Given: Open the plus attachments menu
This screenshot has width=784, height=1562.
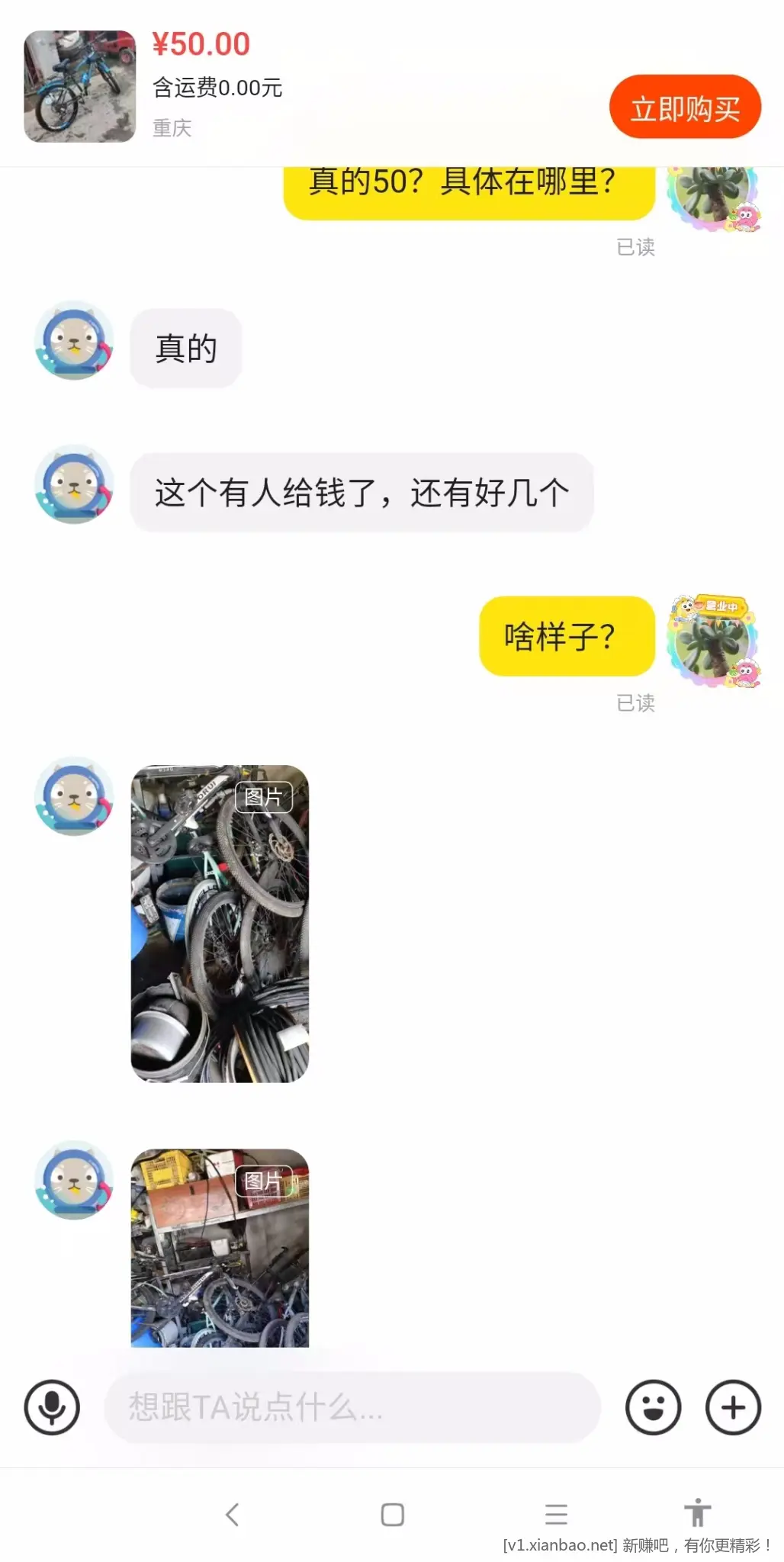Looking at the screenshot, I should [x=733, y=1407].
